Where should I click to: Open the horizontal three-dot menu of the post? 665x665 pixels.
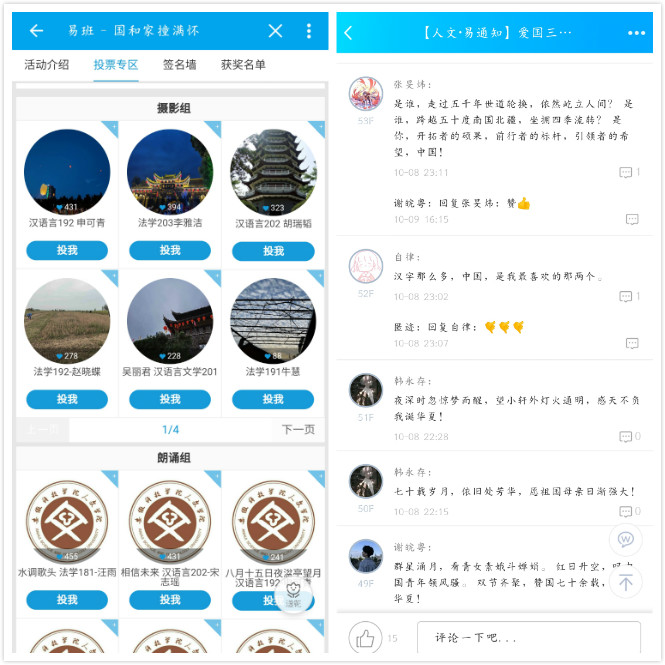tap(637, 33)
